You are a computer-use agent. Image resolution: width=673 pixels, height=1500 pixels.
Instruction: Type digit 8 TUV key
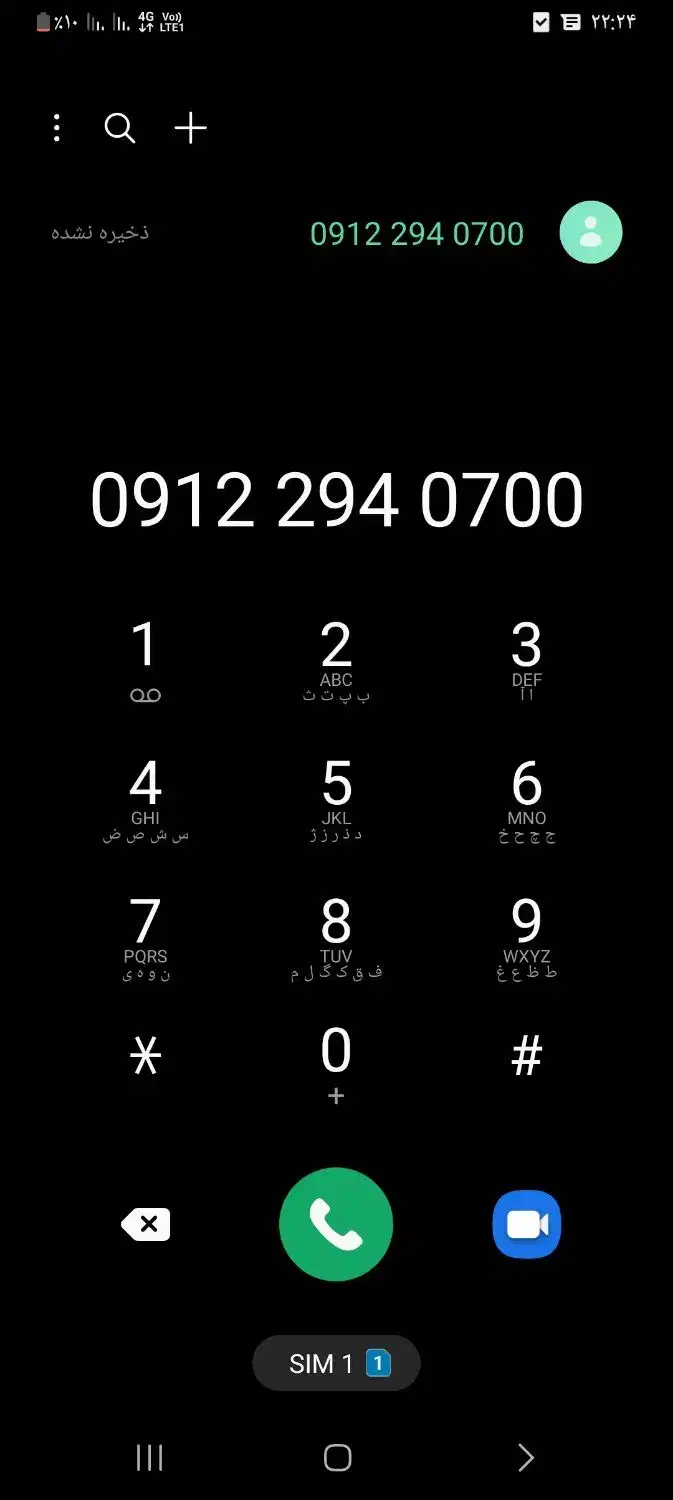(x=336, y=934)
